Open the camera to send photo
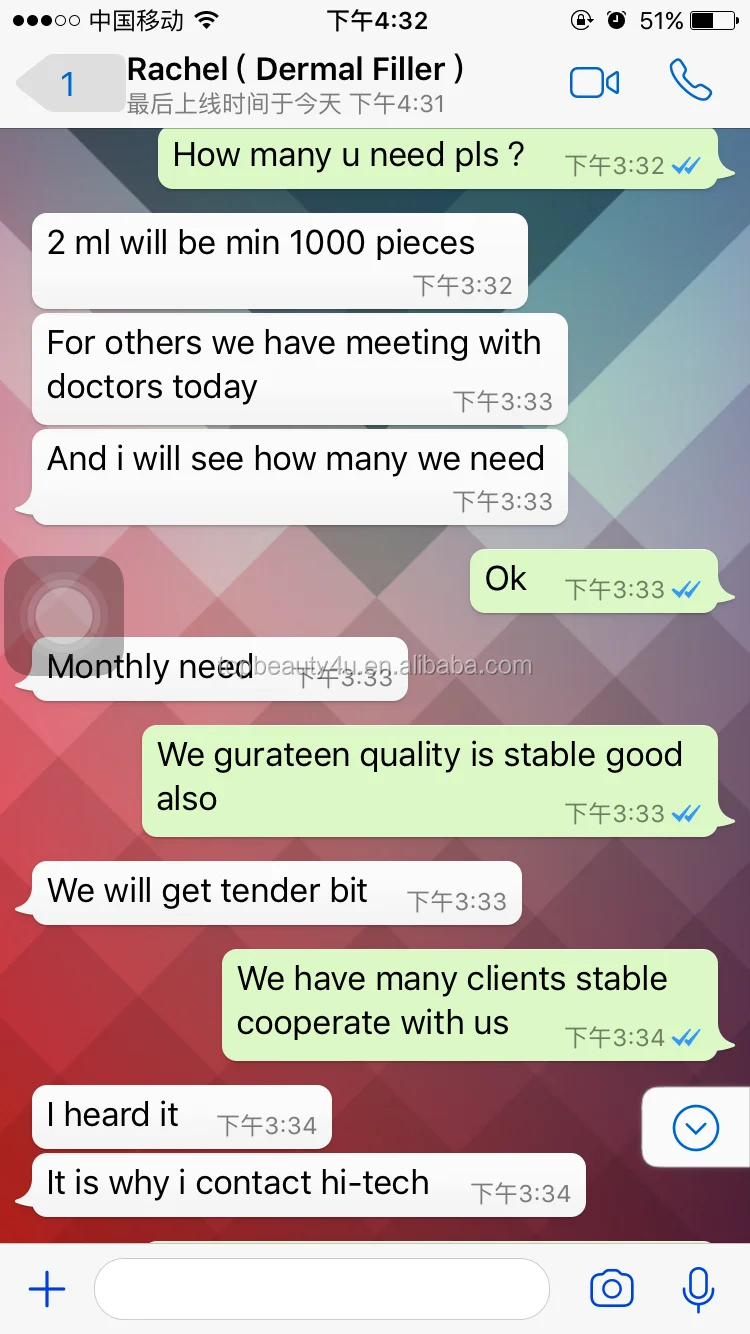Viewport: 750px width, 1334px height. point(612,1289)
